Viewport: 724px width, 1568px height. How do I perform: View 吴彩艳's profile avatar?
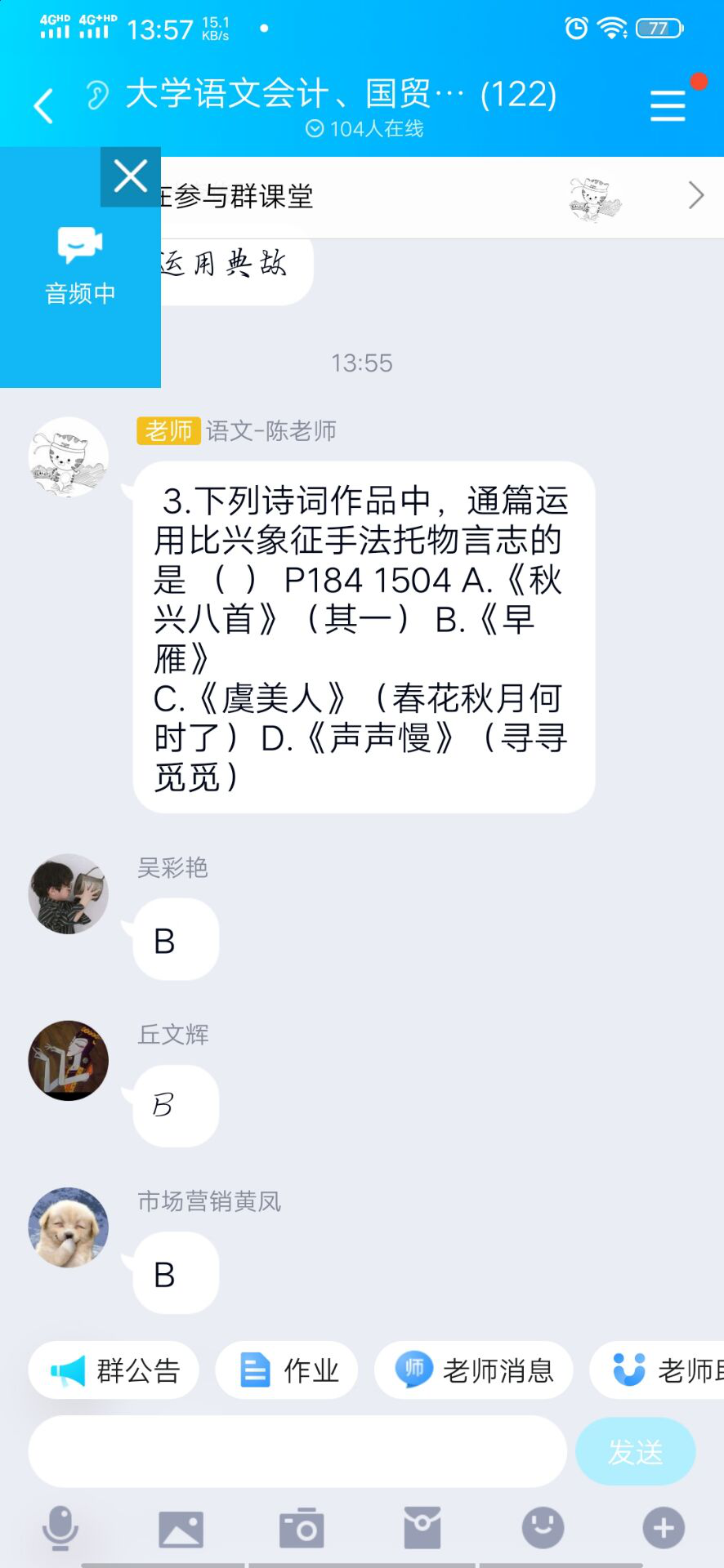point(69,894)
